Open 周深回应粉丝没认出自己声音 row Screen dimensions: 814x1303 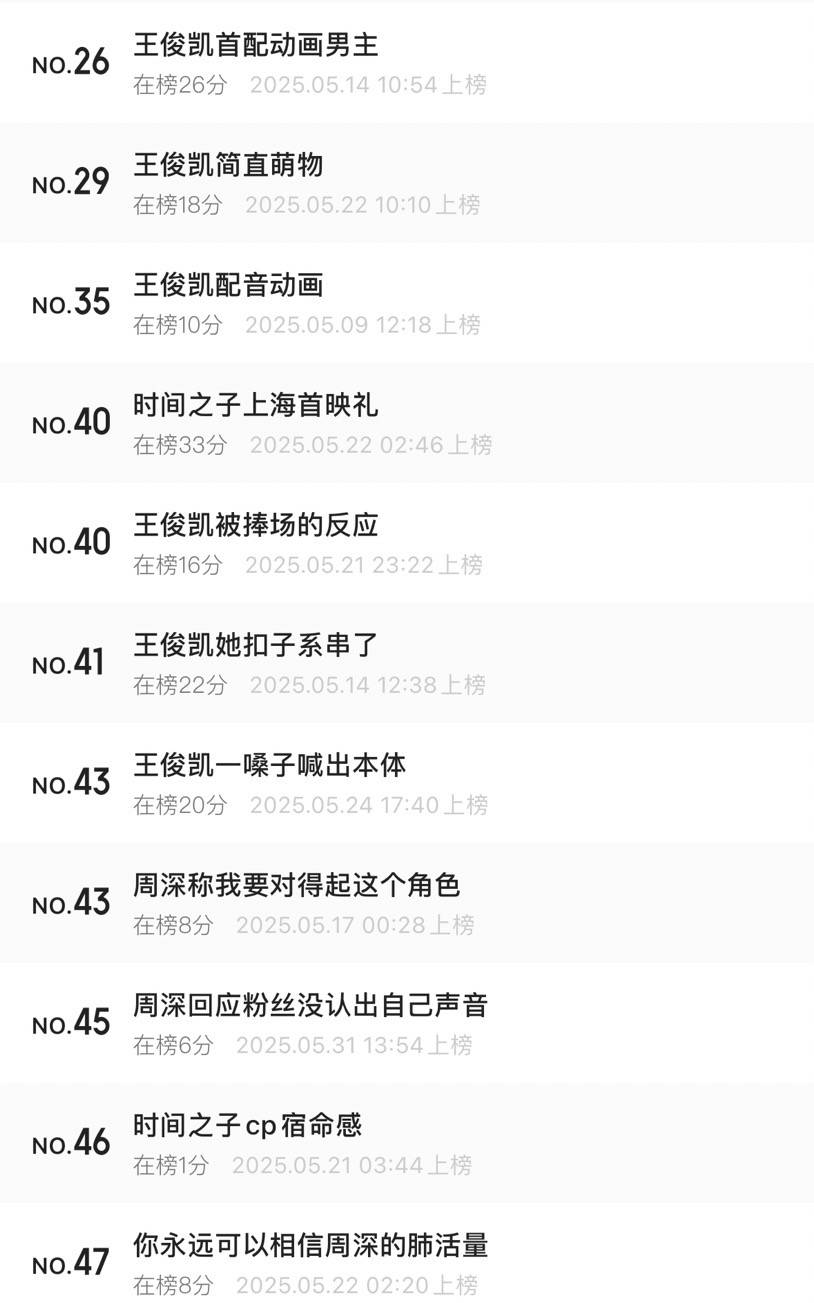pos(407,1023)
